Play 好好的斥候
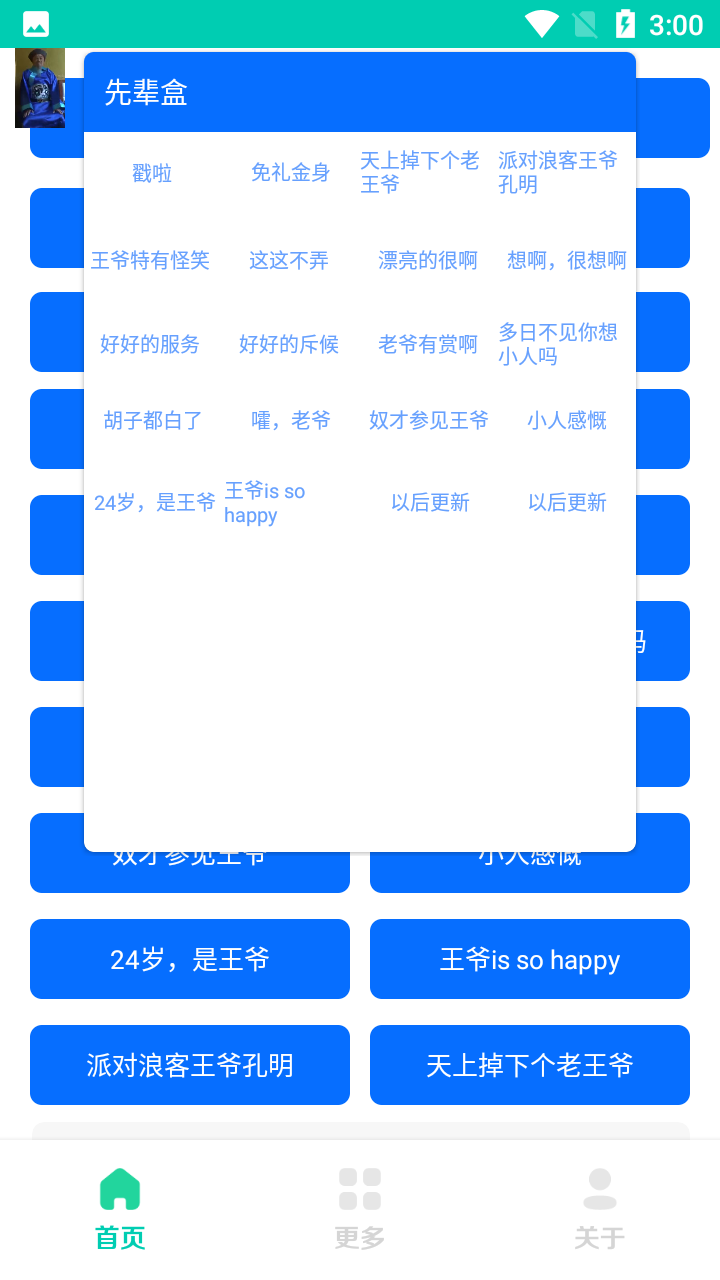 289,344
